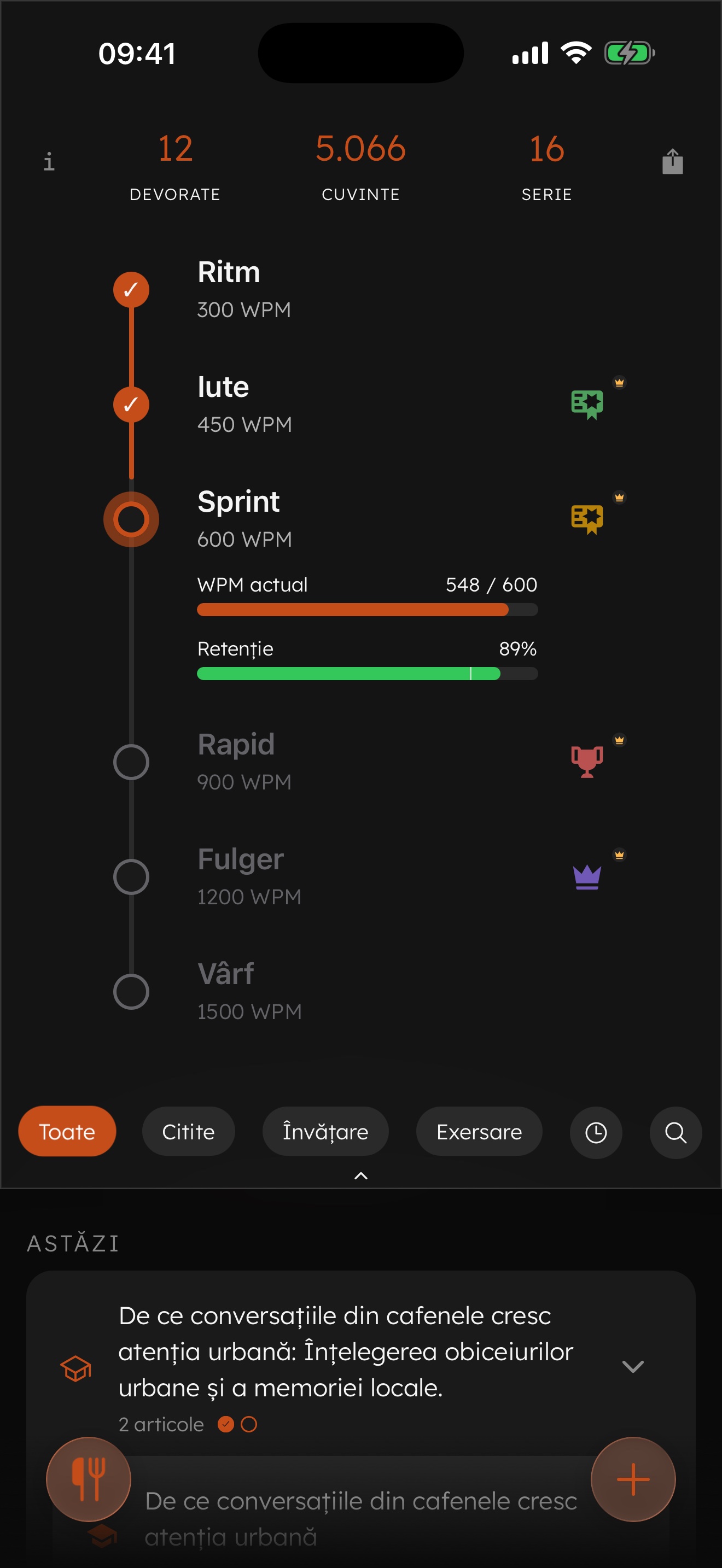Switch to the Citite filter

pos(188,1132)
